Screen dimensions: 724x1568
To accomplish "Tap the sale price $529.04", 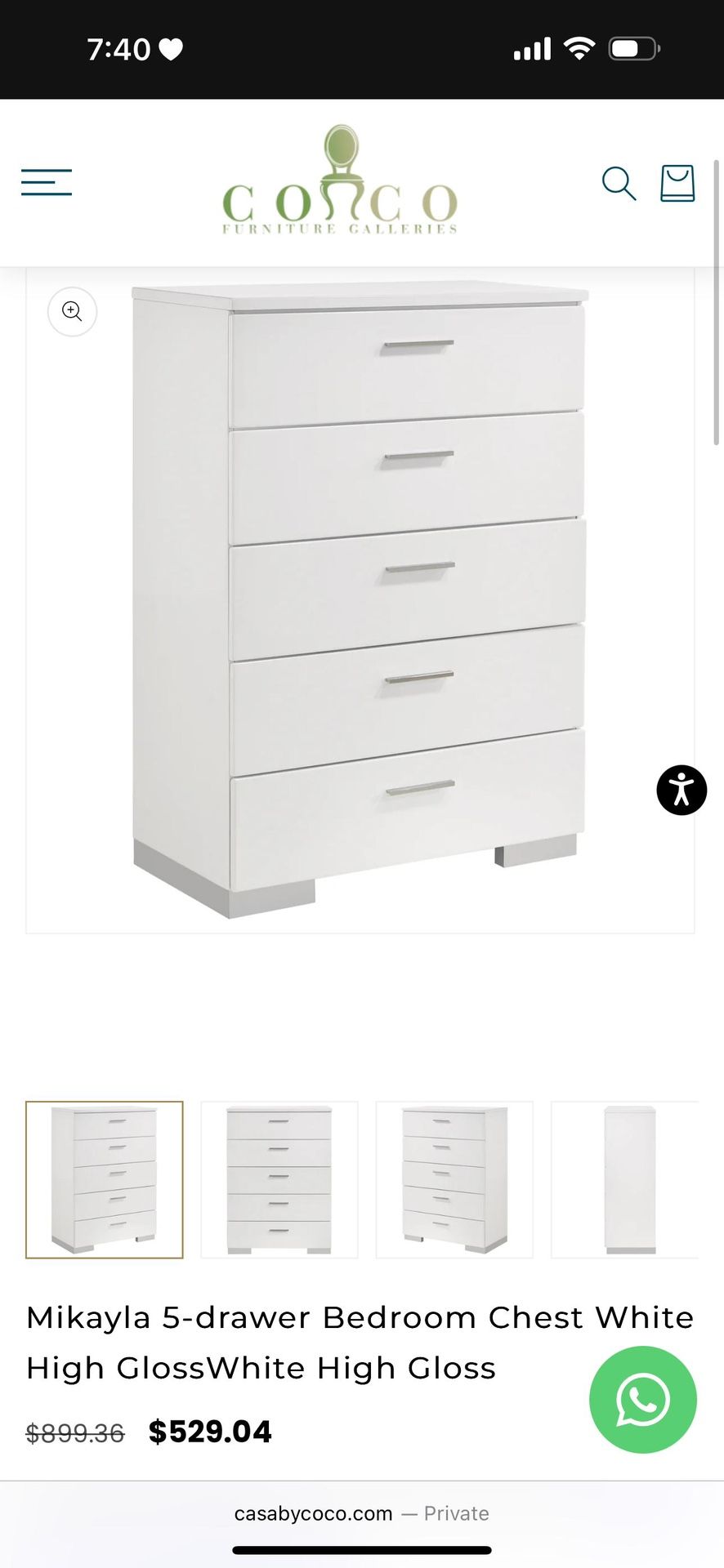I will point(211,1431).
